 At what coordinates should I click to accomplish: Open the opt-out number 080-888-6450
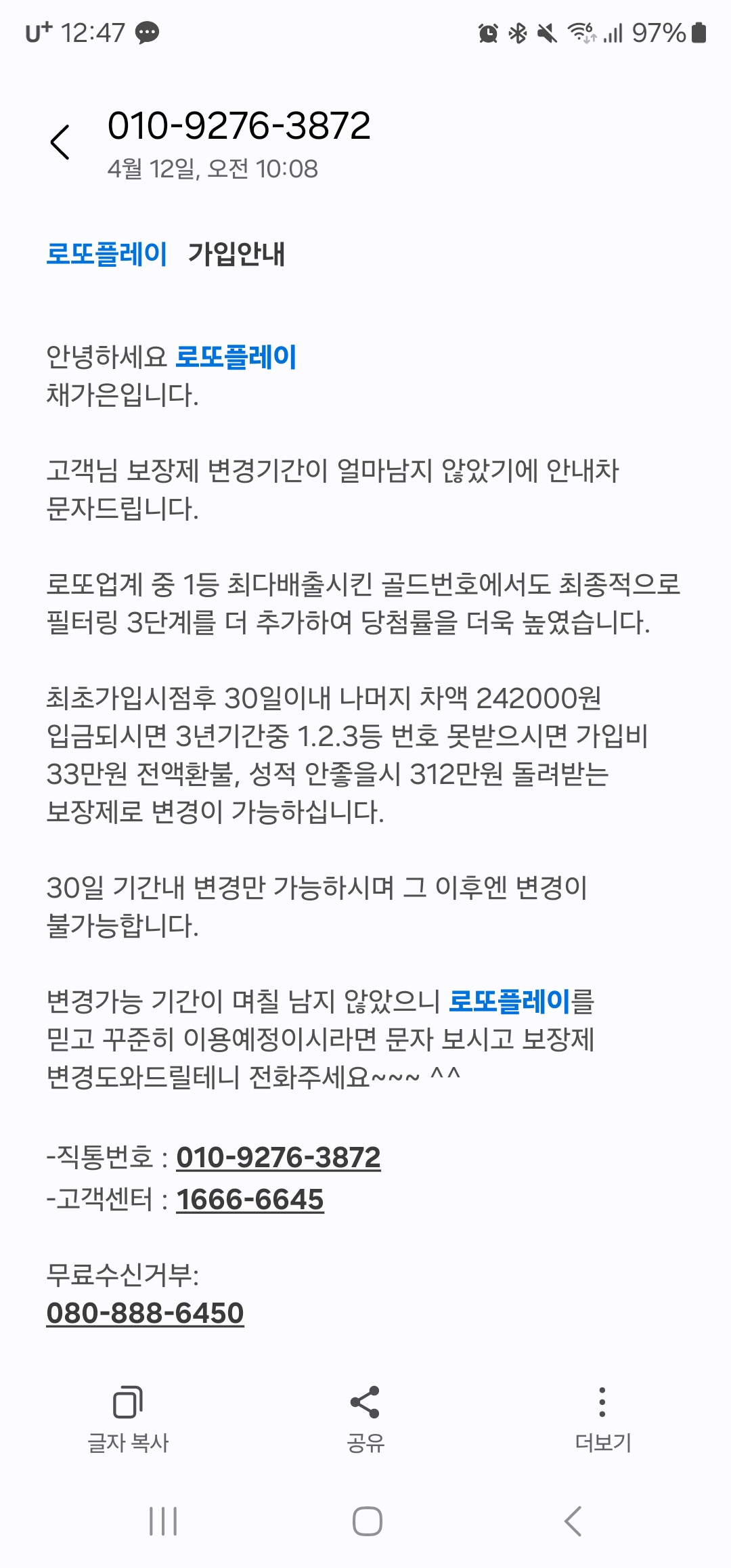(145, 1313)
